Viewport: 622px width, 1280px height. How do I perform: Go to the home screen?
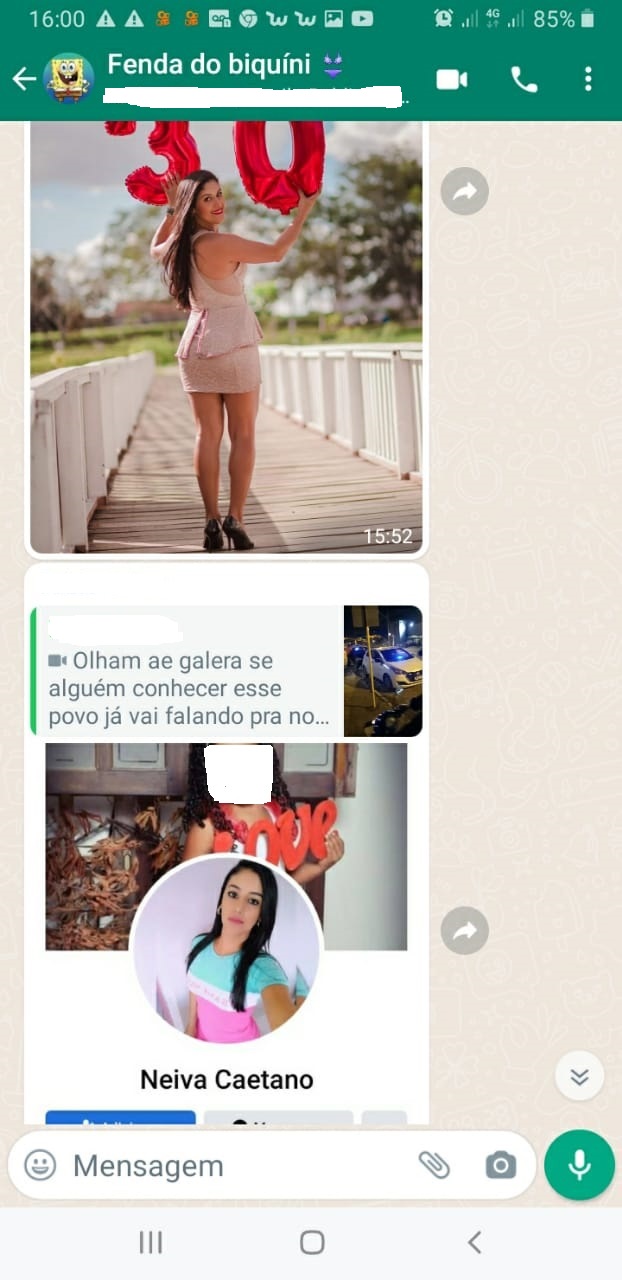(312, 1242)
